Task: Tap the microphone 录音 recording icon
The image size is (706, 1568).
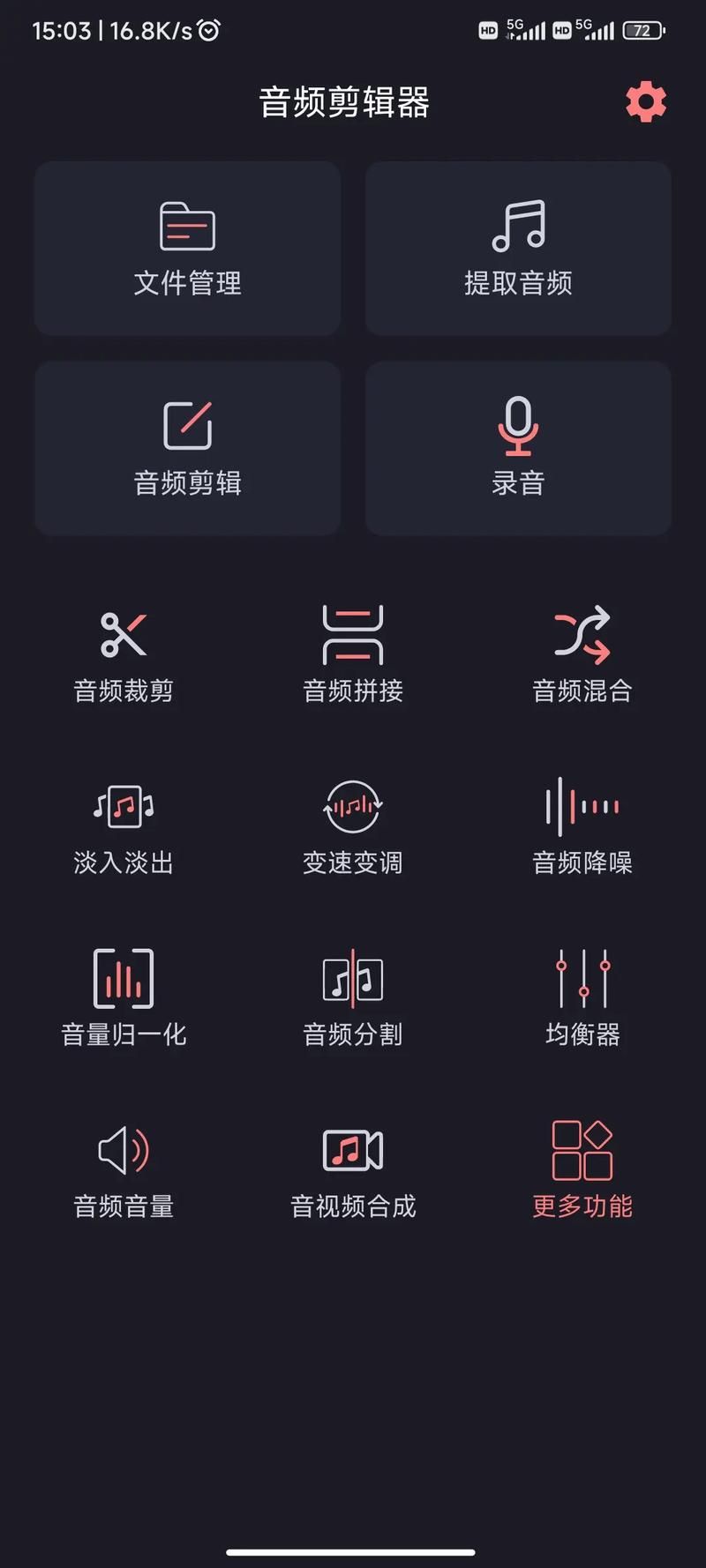Action: click(x=517, y=445)
